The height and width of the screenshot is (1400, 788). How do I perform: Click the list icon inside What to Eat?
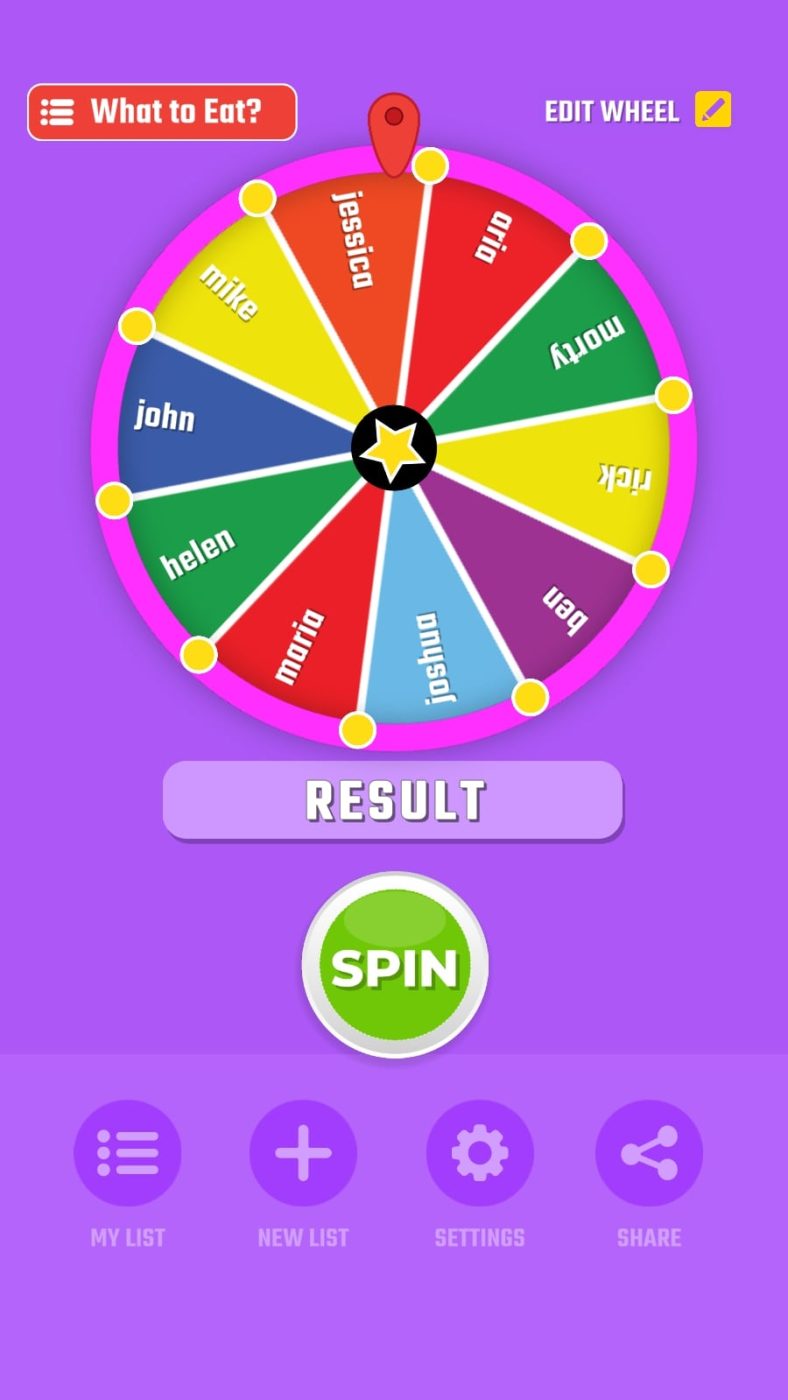pos(58,111)
